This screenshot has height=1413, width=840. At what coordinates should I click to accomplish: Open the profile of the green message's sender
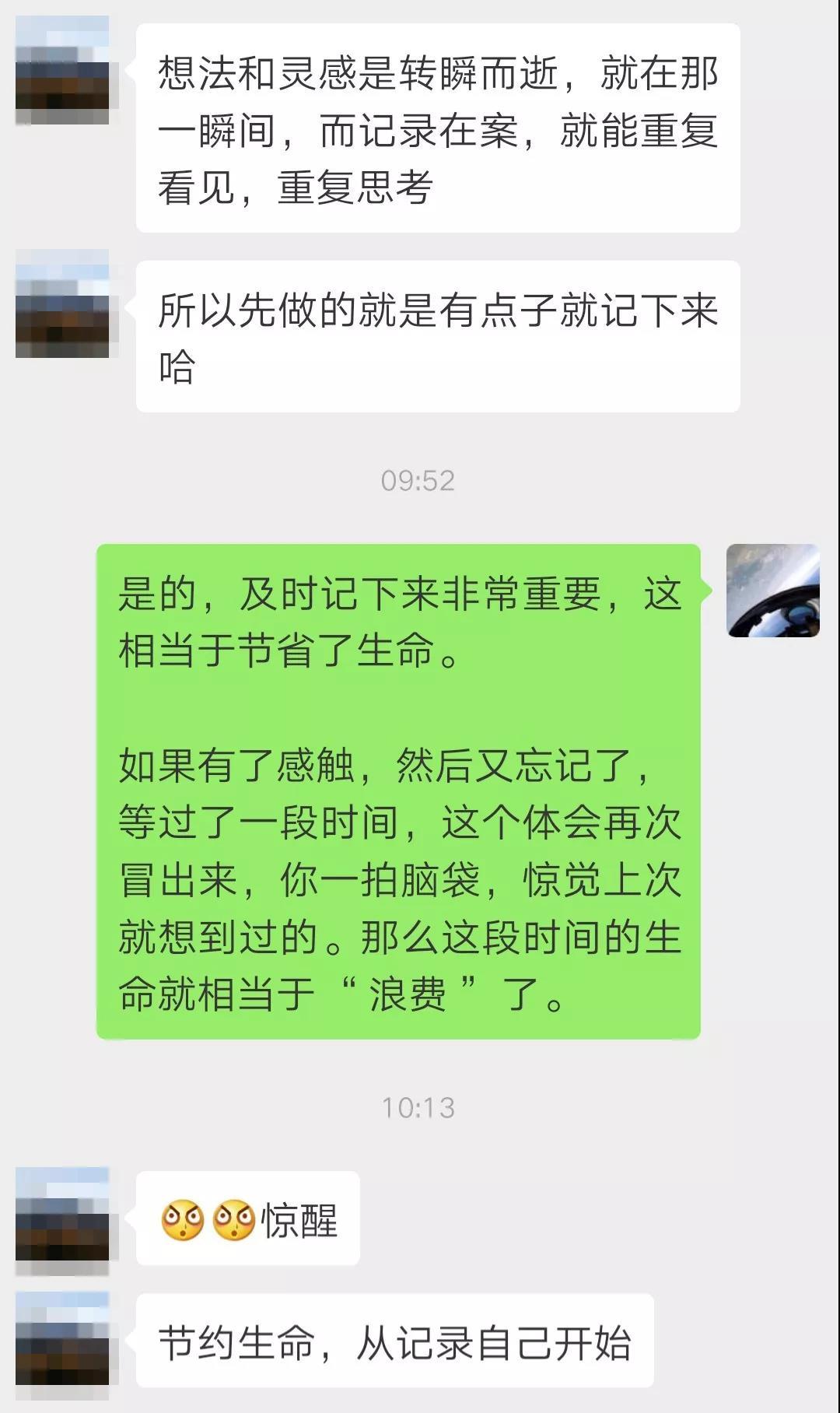point(772,591)
